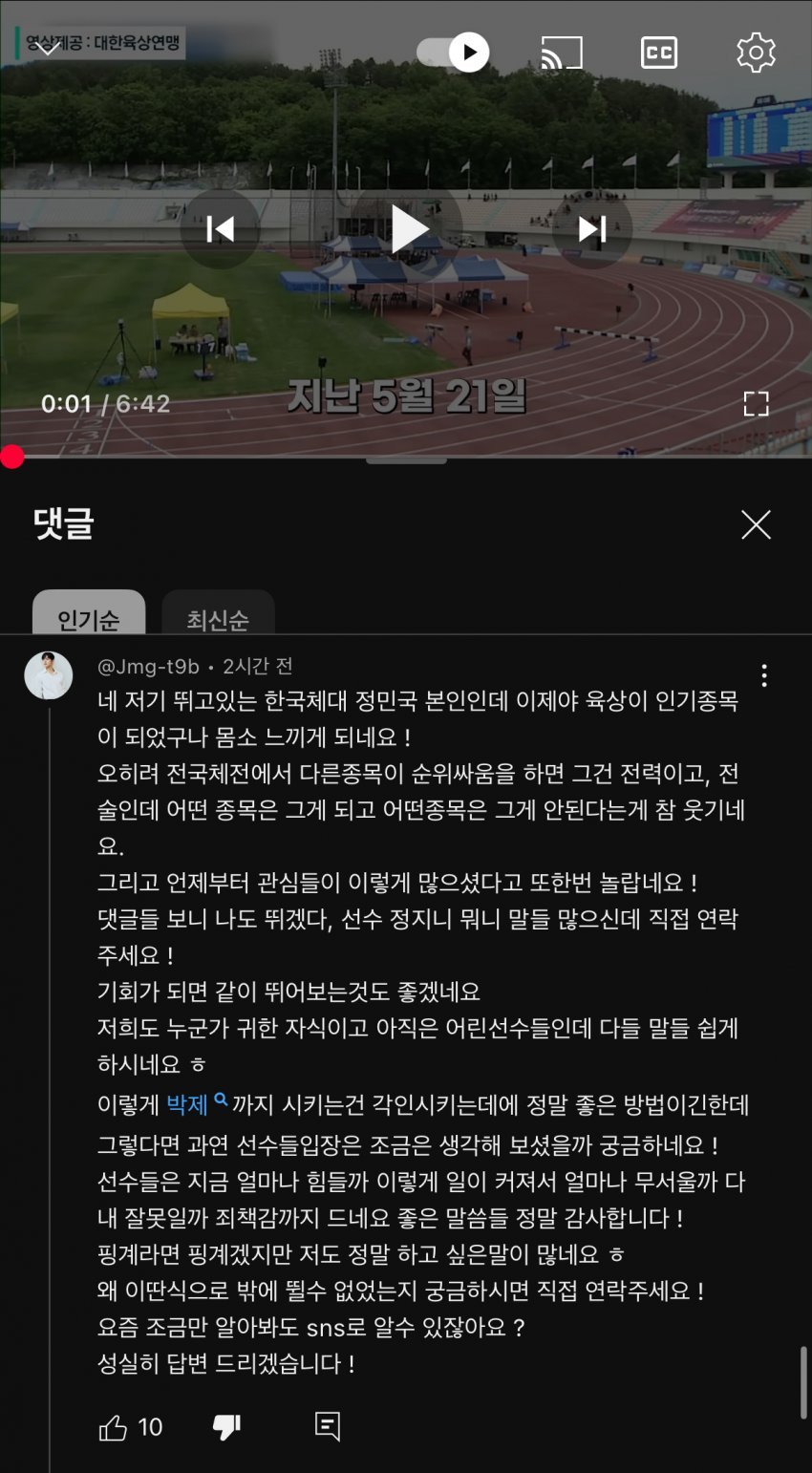The image size is (812, 1473).
Task: Open @Jmg-t9b's profile picture
Action: tap(49, 675)
